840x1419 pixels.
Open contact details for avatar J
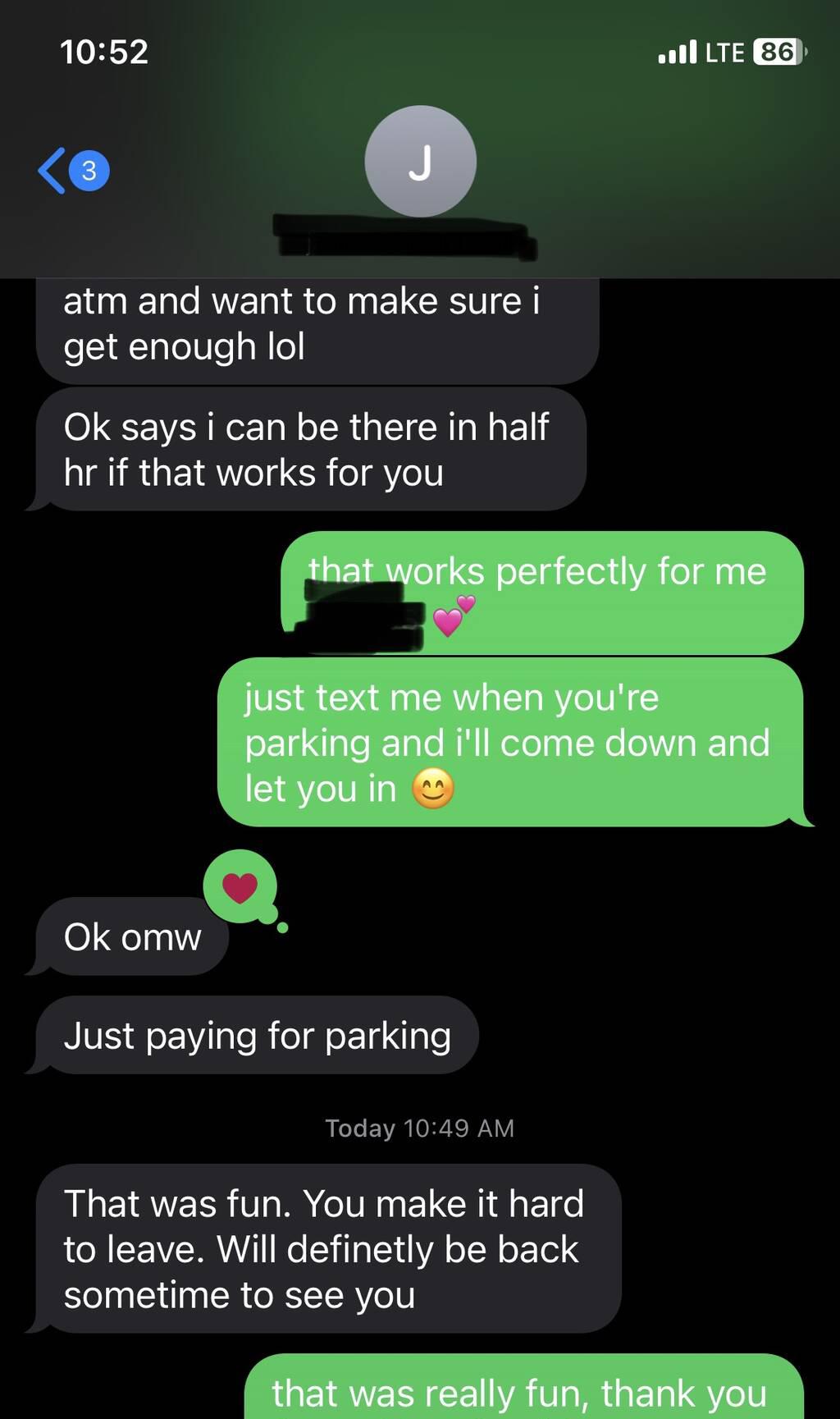(x=420, y=162)
